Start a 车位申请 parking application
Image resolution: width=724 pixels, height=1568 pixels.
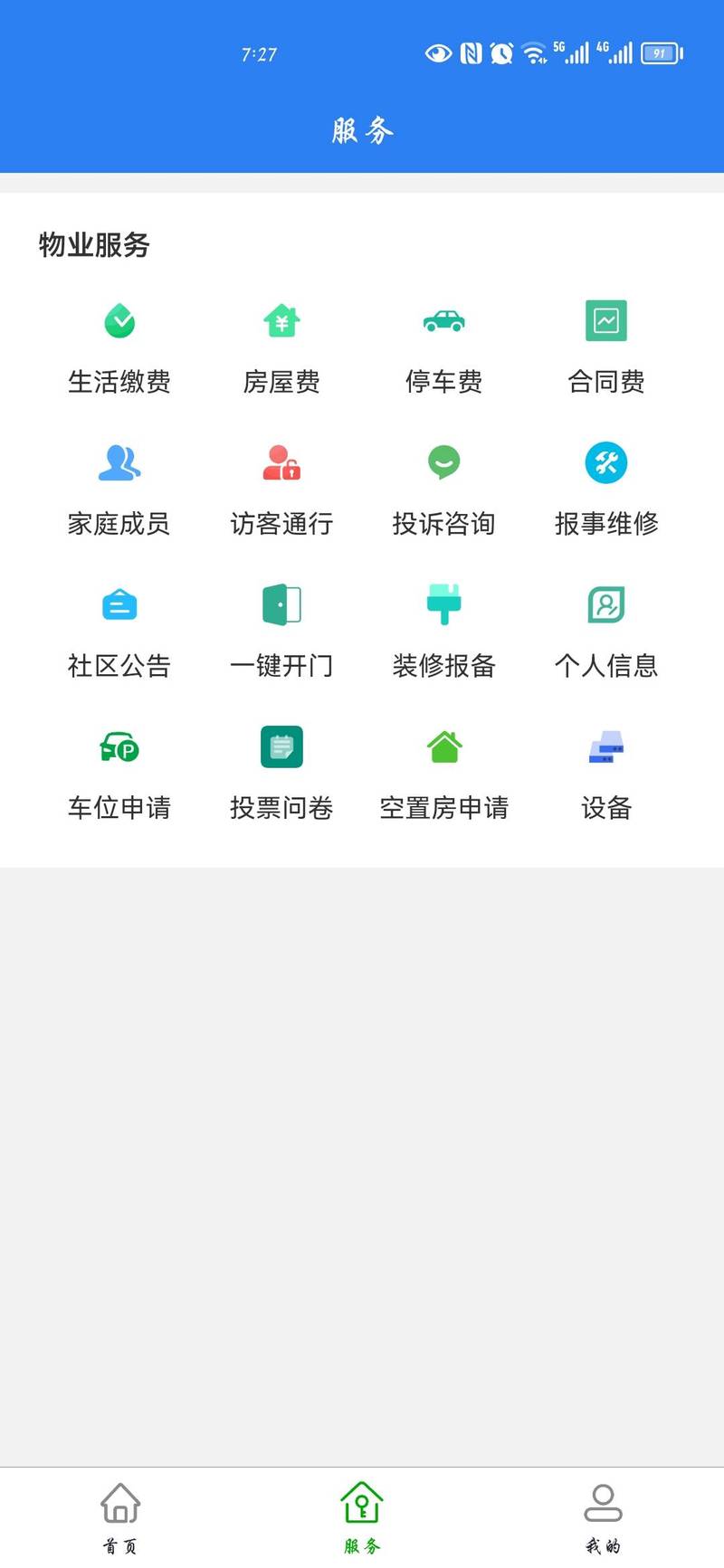coord(119,774)
